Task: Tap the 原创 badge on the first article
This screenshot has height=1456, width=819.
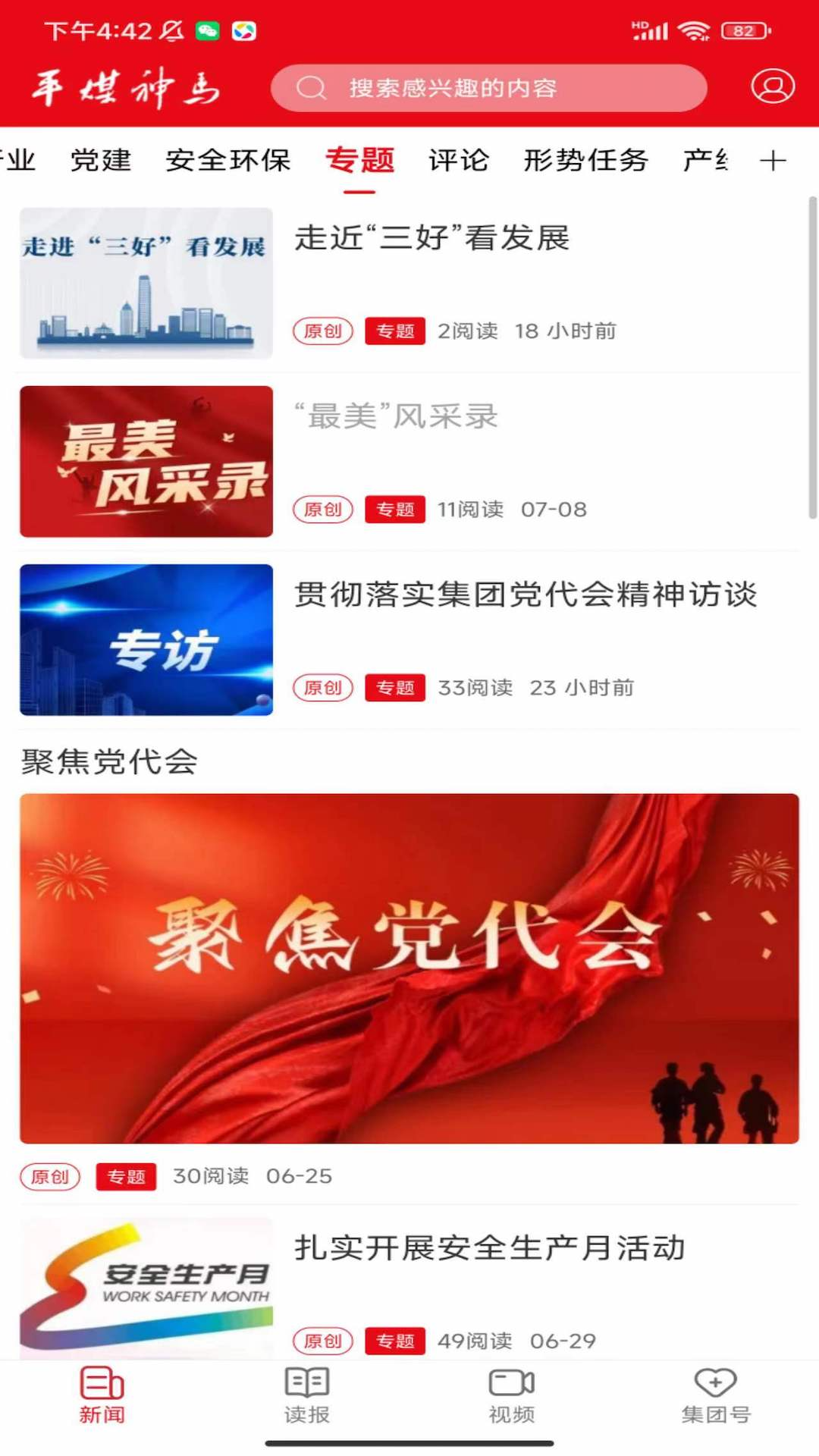Action: coord(322,331)
